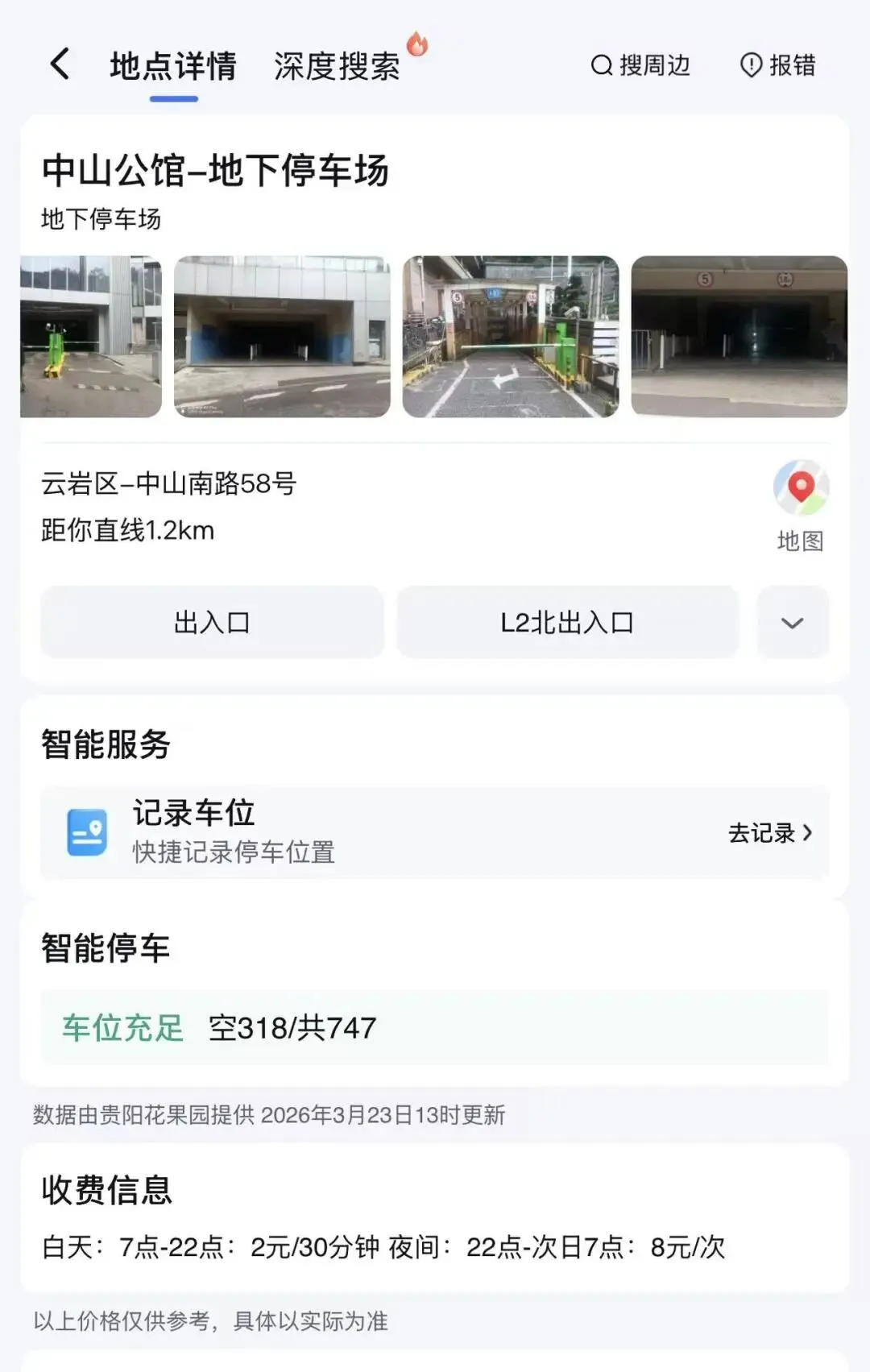Screen dimensions: 870x1372
Task: Open the third photo with the barrier gate
Action: 511,337
